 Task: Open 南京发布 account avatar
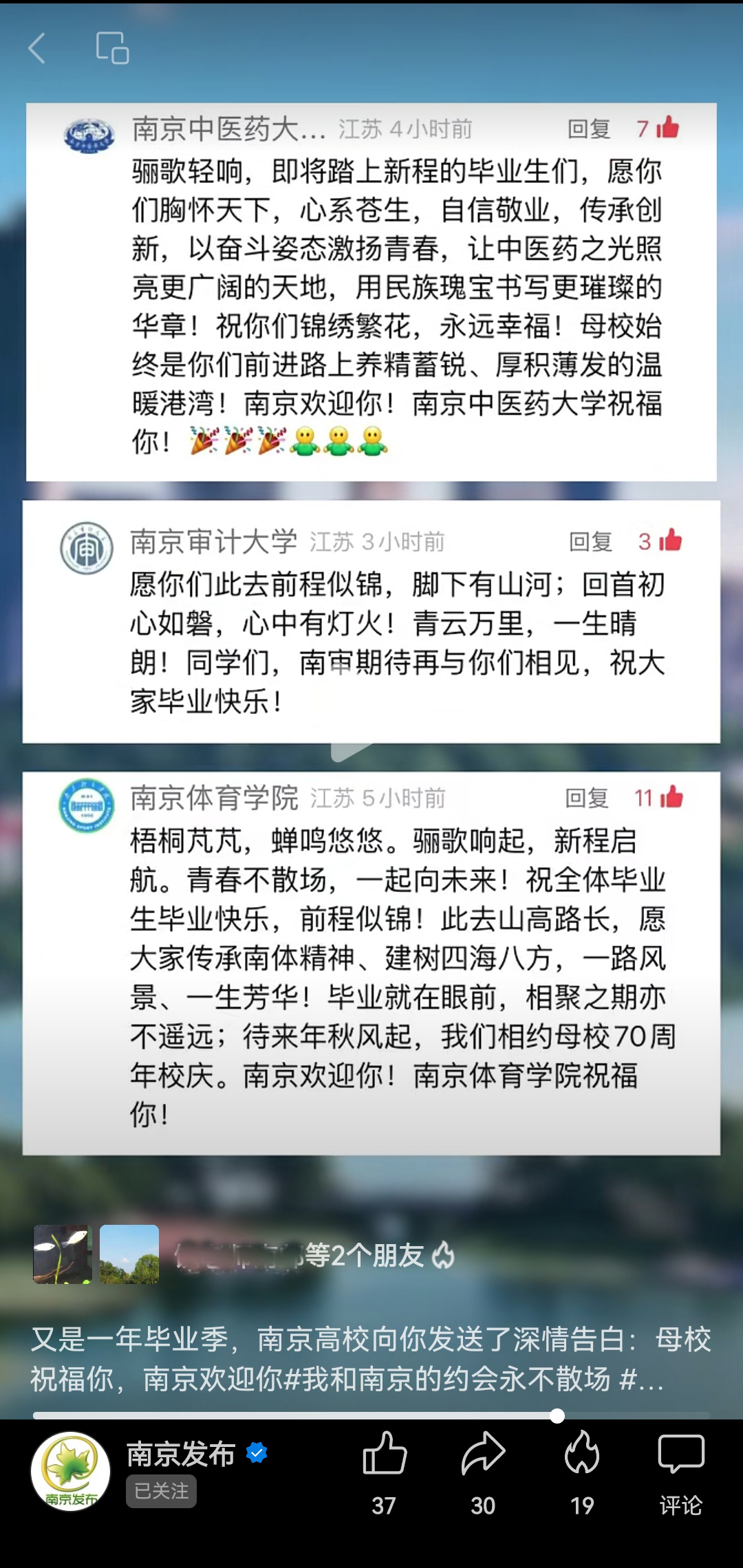coord(71,1471)
